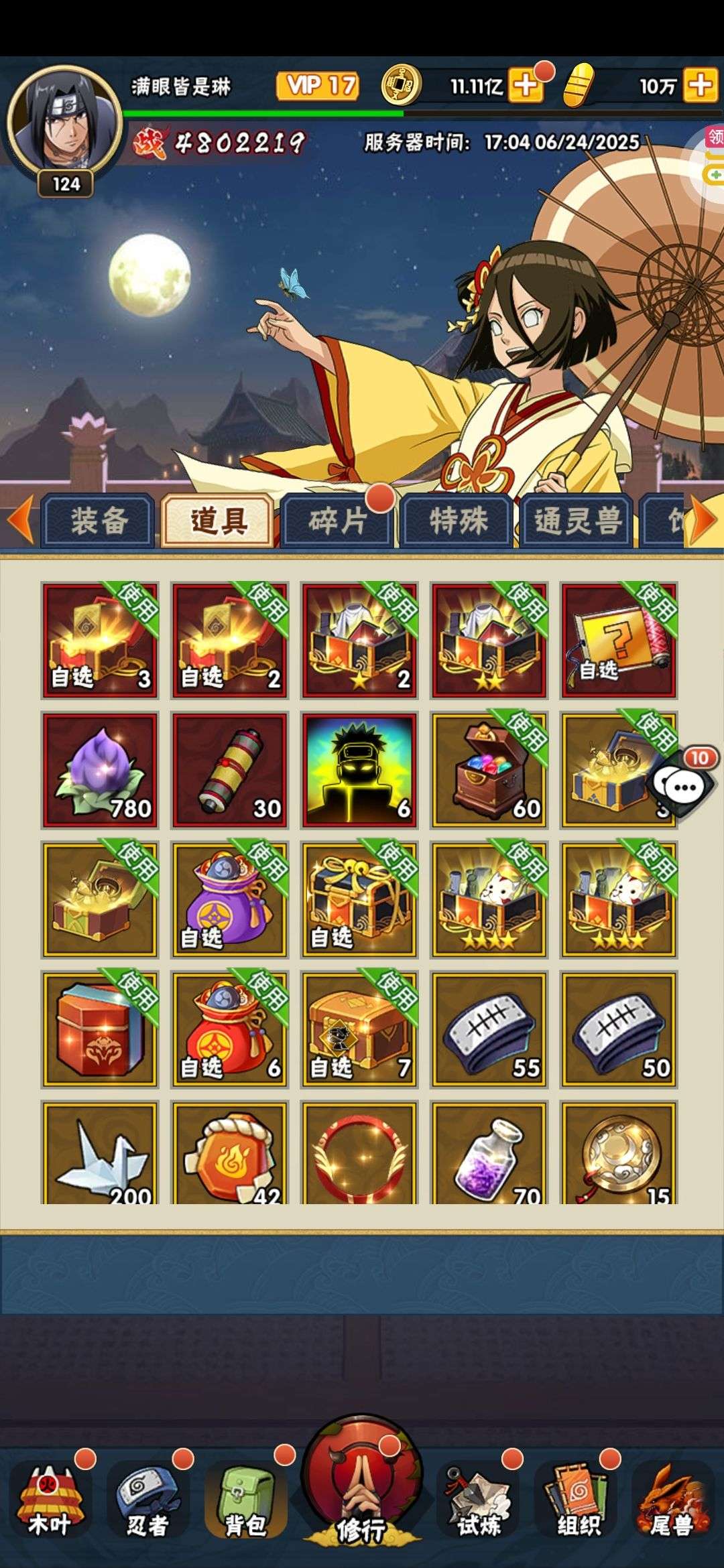This screenshot has width=724, height=1568.
Task: Switch to the 通灵兽 tab
Action: click(x=577, y=521)
